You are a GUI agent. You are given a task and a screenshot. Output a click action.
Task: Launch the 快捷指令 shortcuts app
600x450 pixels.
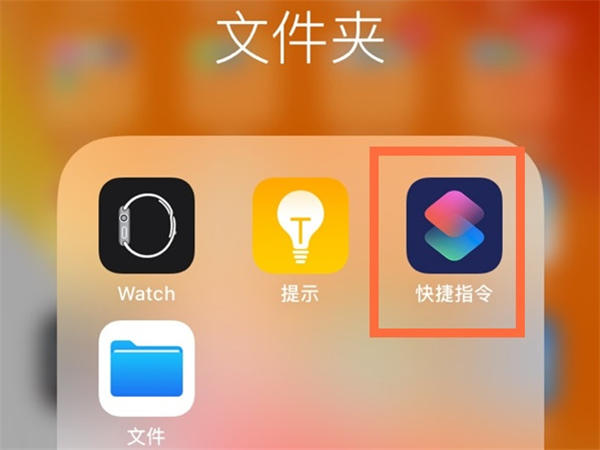click(x=453, y=225)
